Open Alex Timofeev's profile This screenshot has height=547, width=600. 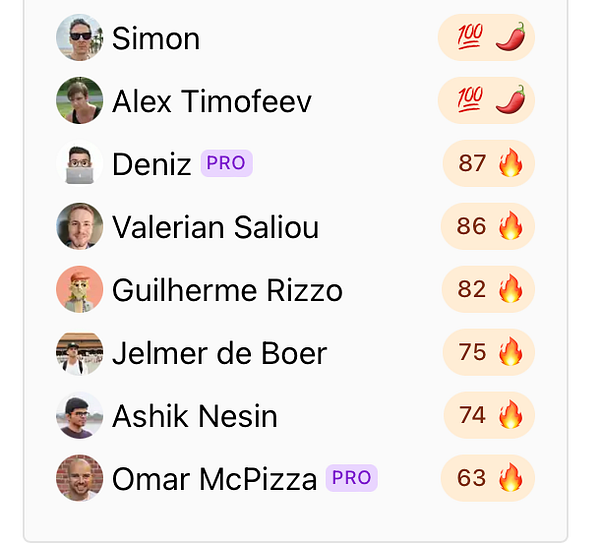click(x=211, y=101)
